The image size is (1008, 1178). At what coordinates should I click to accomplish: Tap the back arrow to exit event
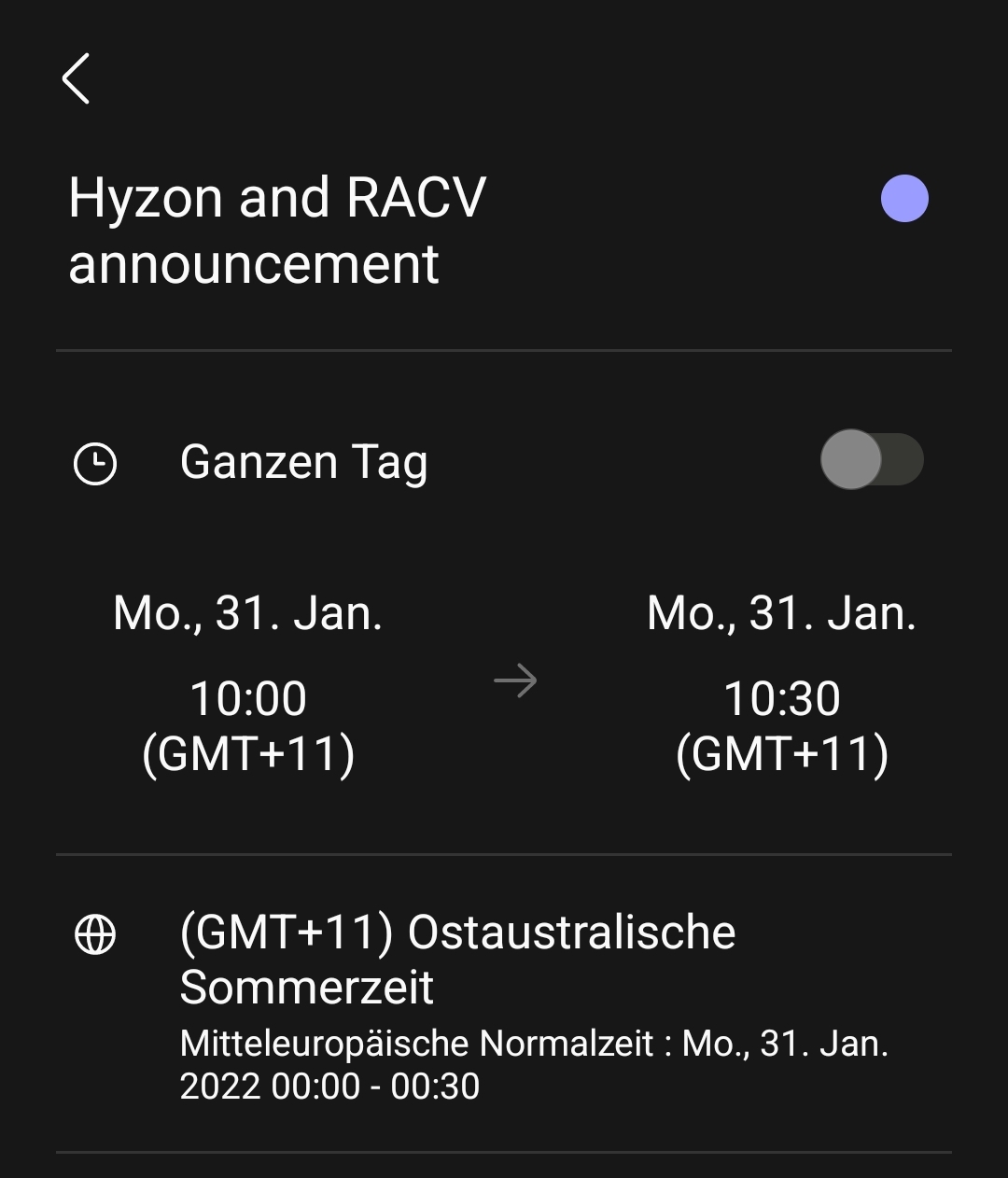click(75, 79)
